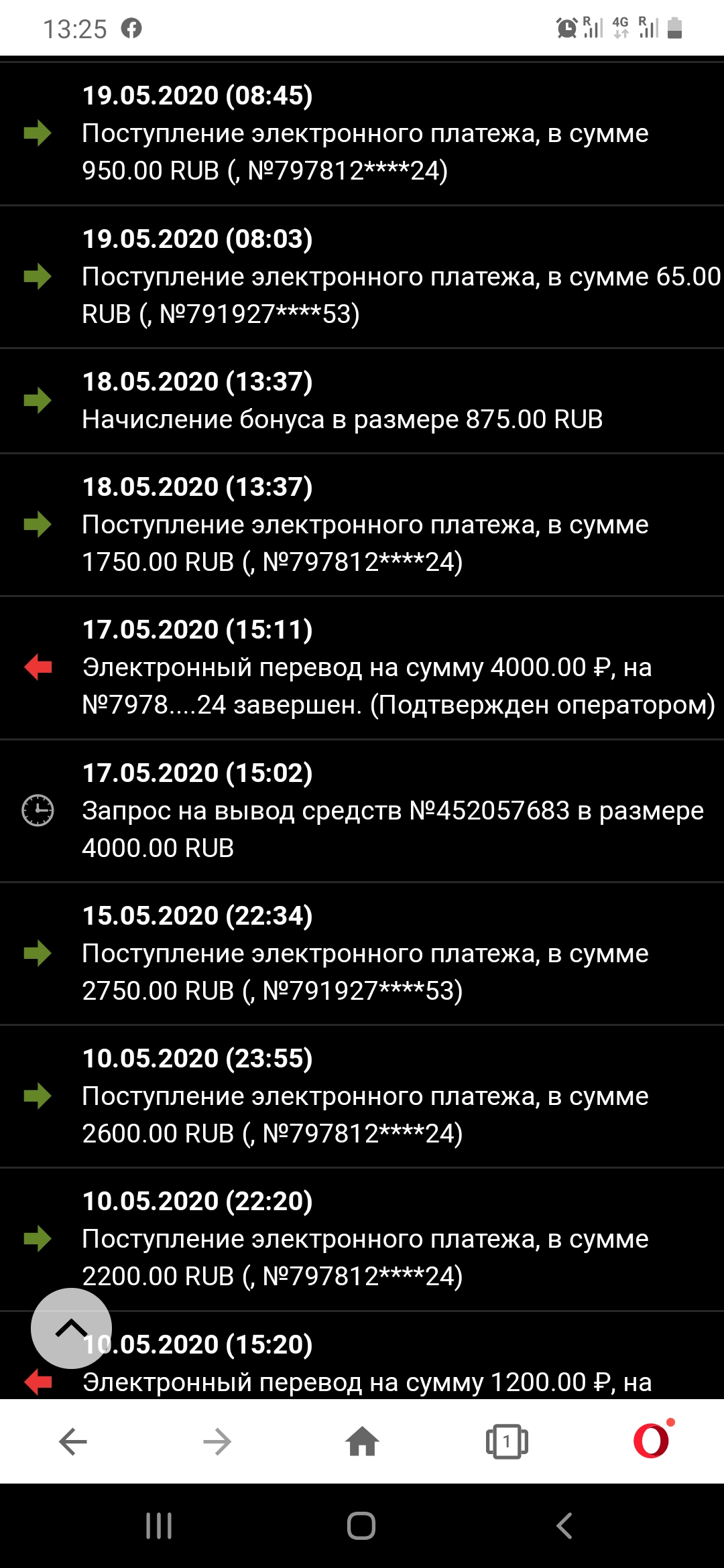Go back to the previous browser page
Image resolution: width=724 pixels, height=1568 pixels.
coord(73,1441)
